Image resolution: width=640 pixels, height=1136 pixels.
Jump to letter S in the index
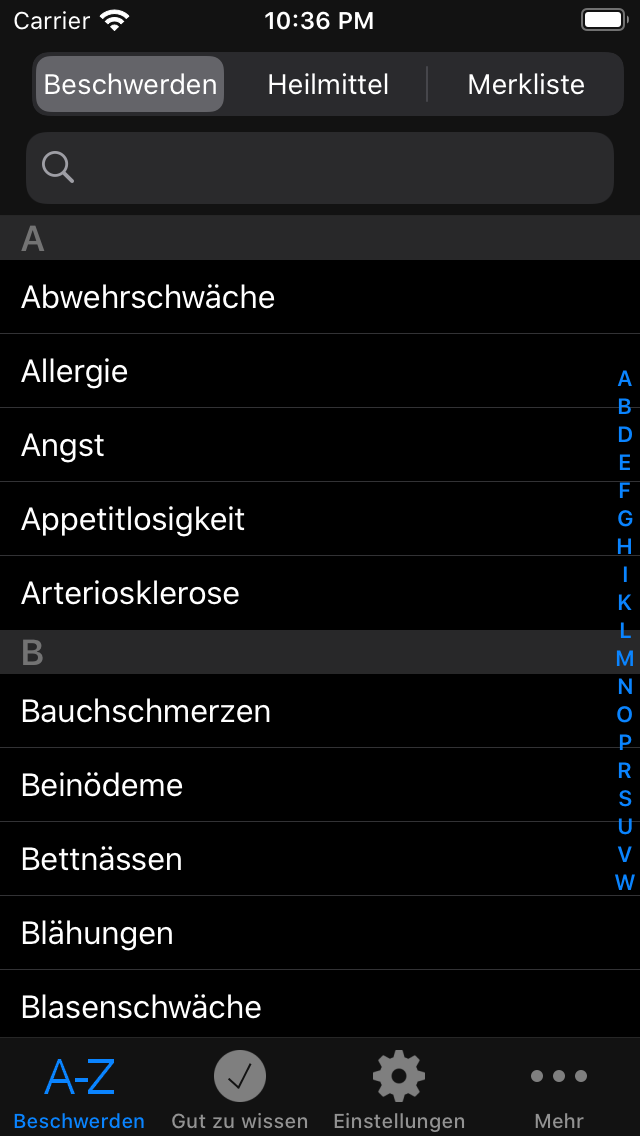click(x=624, y=798)
